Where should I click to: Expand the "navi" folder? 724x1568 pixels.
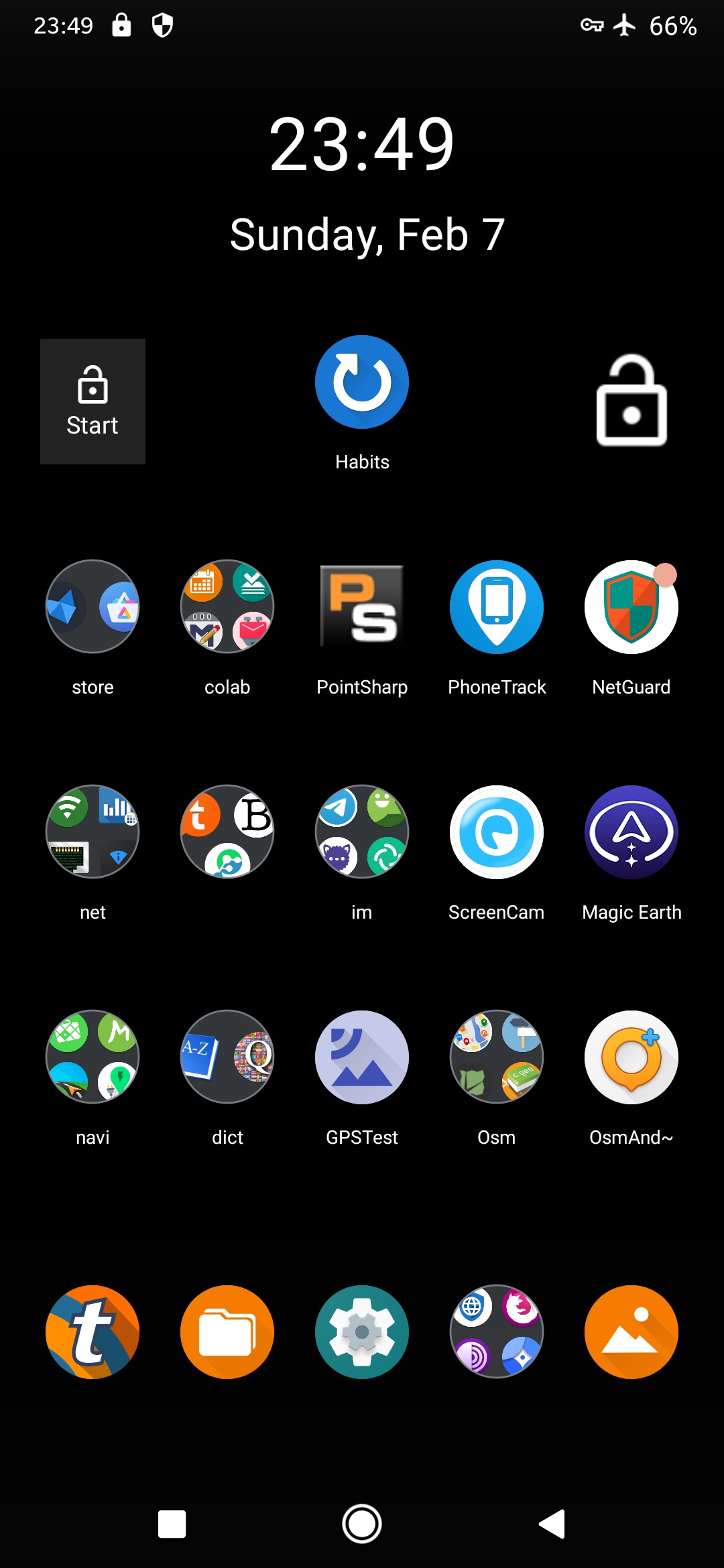coord(93,1057)
